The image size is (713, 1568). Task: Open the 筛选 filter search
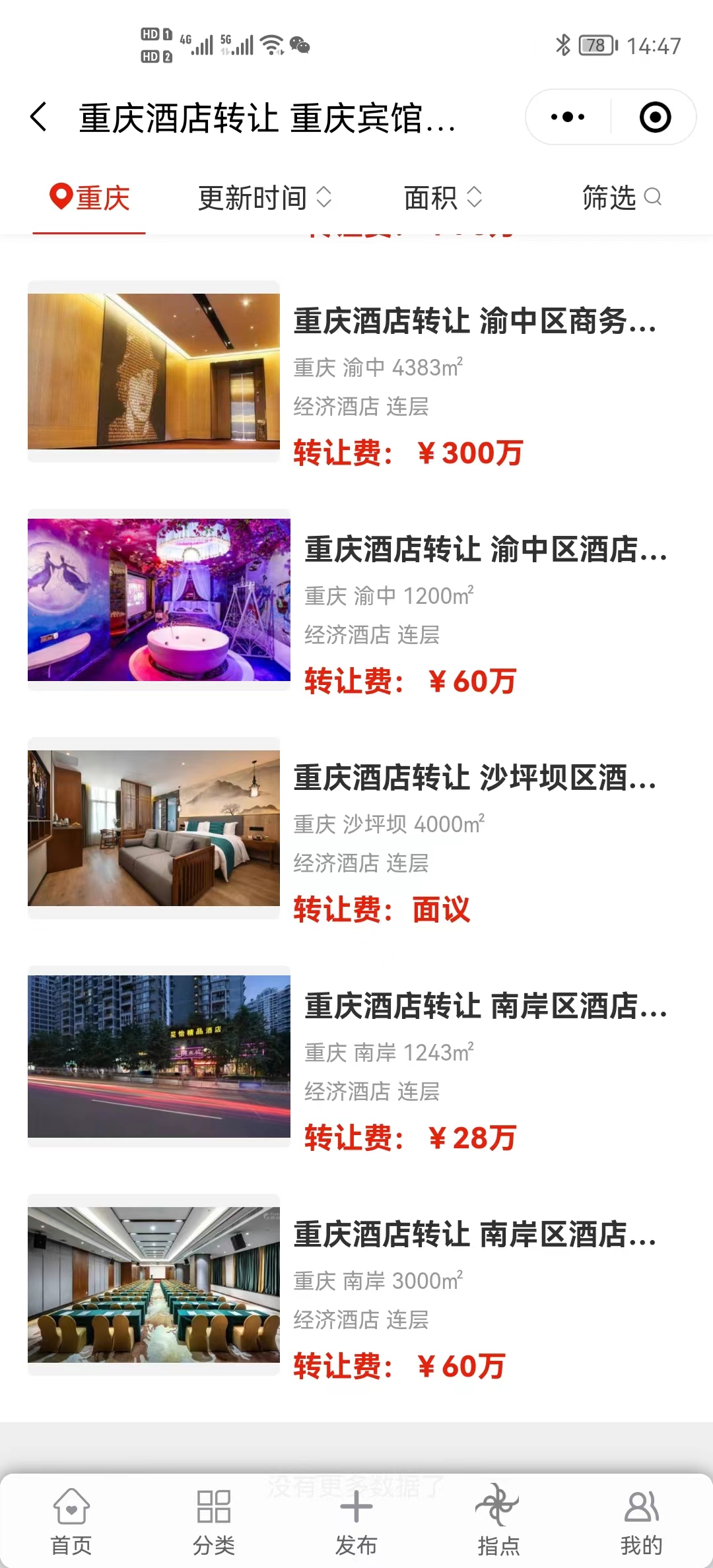coord(621,197)
